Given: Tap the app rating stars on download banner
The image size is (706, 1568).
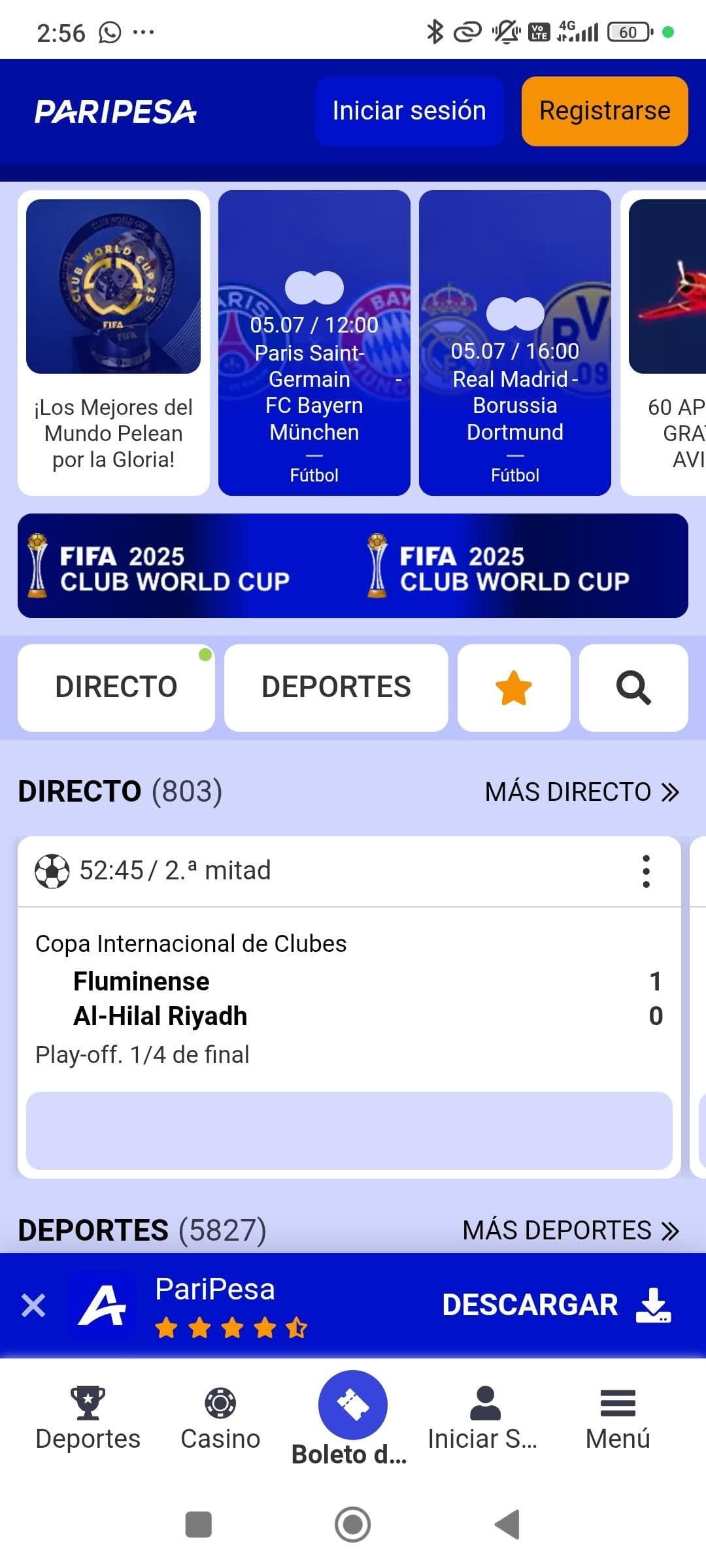Looking at the screenshot, I should (x=229, y=1328).
